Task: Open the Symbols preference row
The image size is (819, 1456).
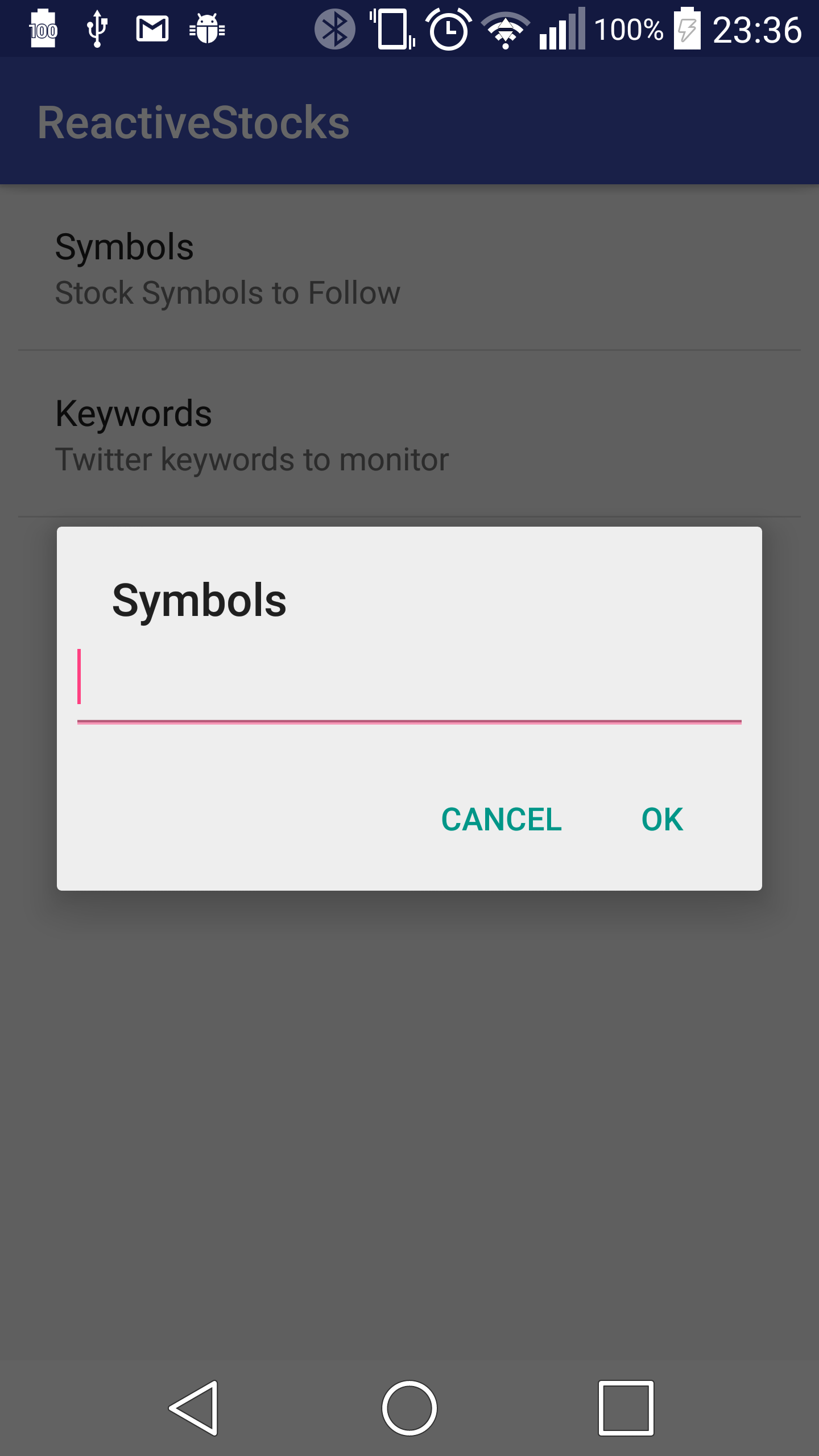Action: click(x=409, y=268)
